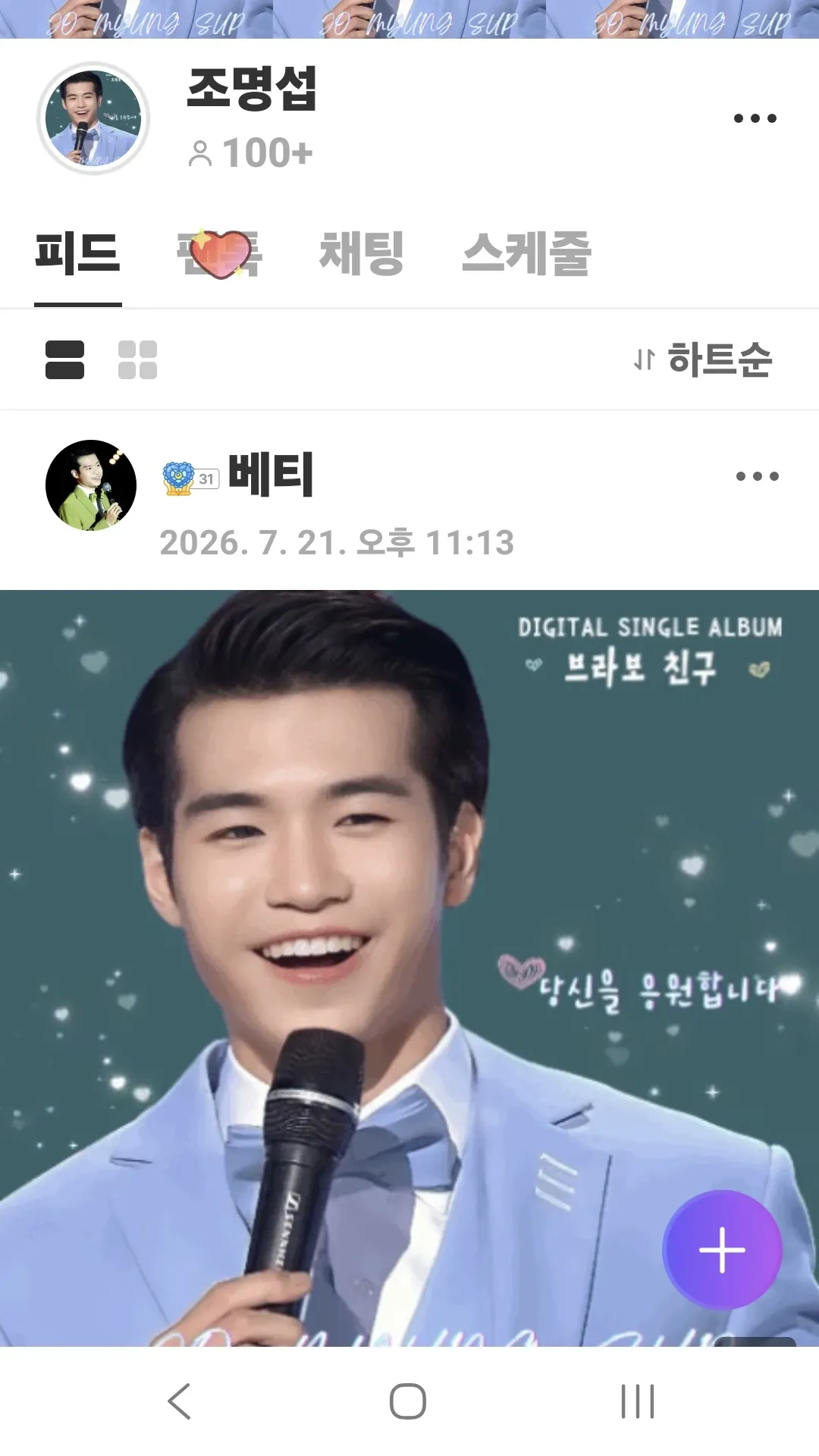Select the grid view layout
The width and height of the screenshot is (819, 1456).
(x=137, y=359)
